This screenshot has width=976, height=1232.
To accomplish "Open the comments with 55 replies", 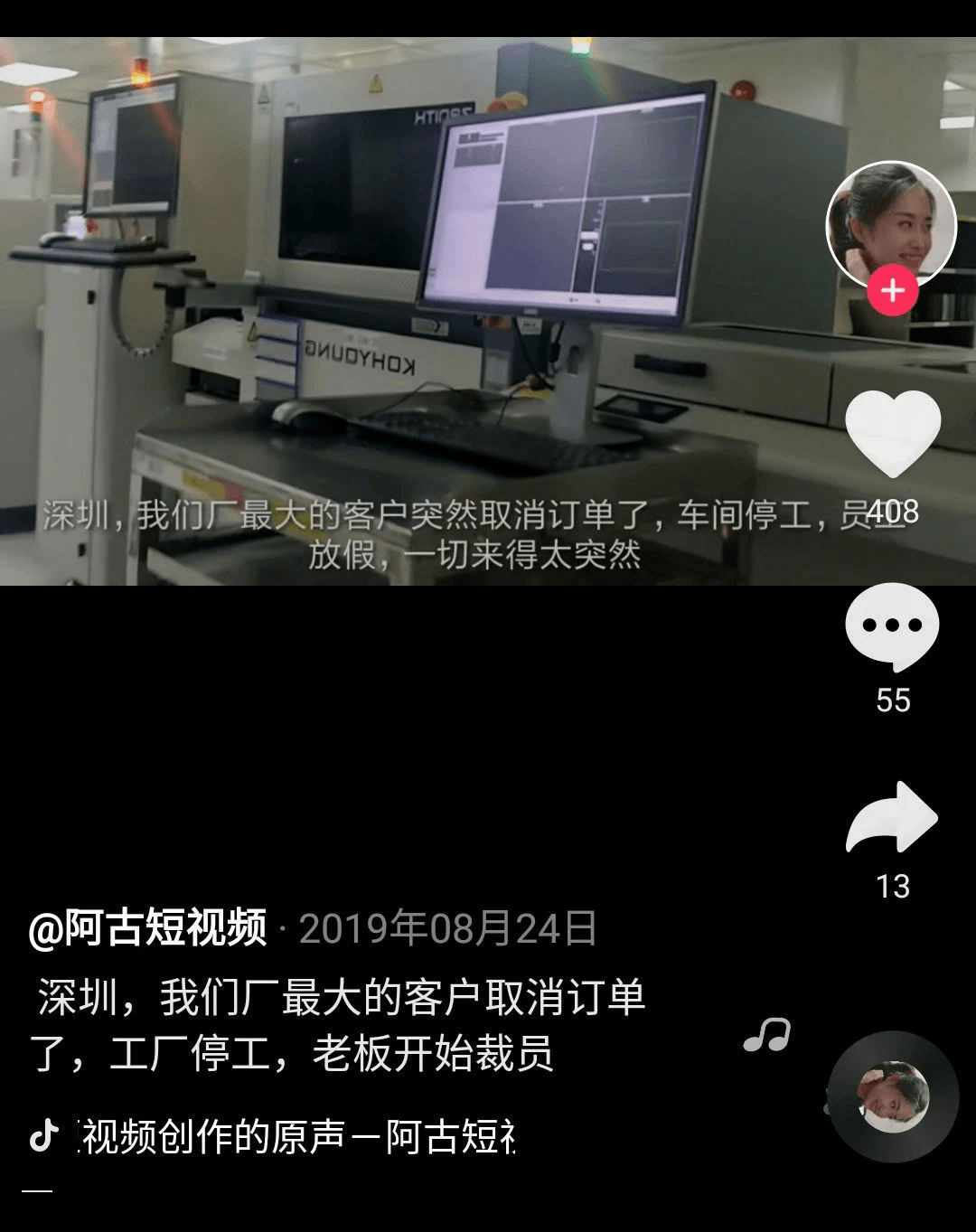I will (x=892, y=627).
